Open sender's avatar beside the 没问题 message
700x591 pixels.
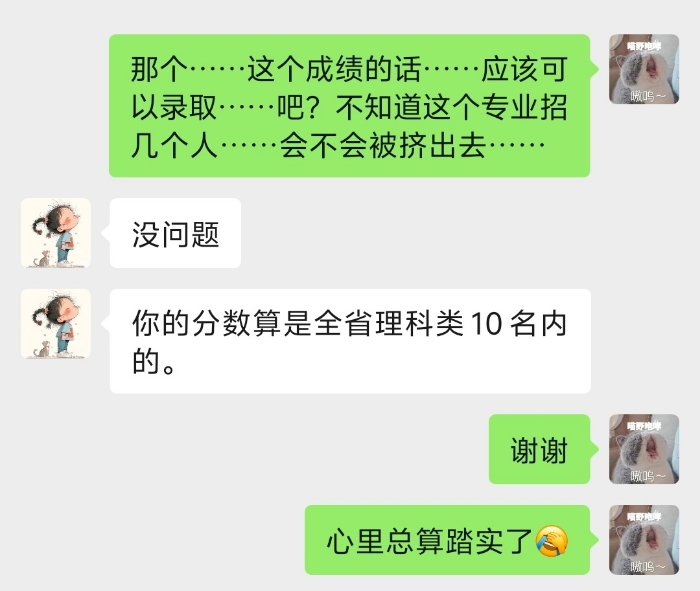[x=56, y=233]
